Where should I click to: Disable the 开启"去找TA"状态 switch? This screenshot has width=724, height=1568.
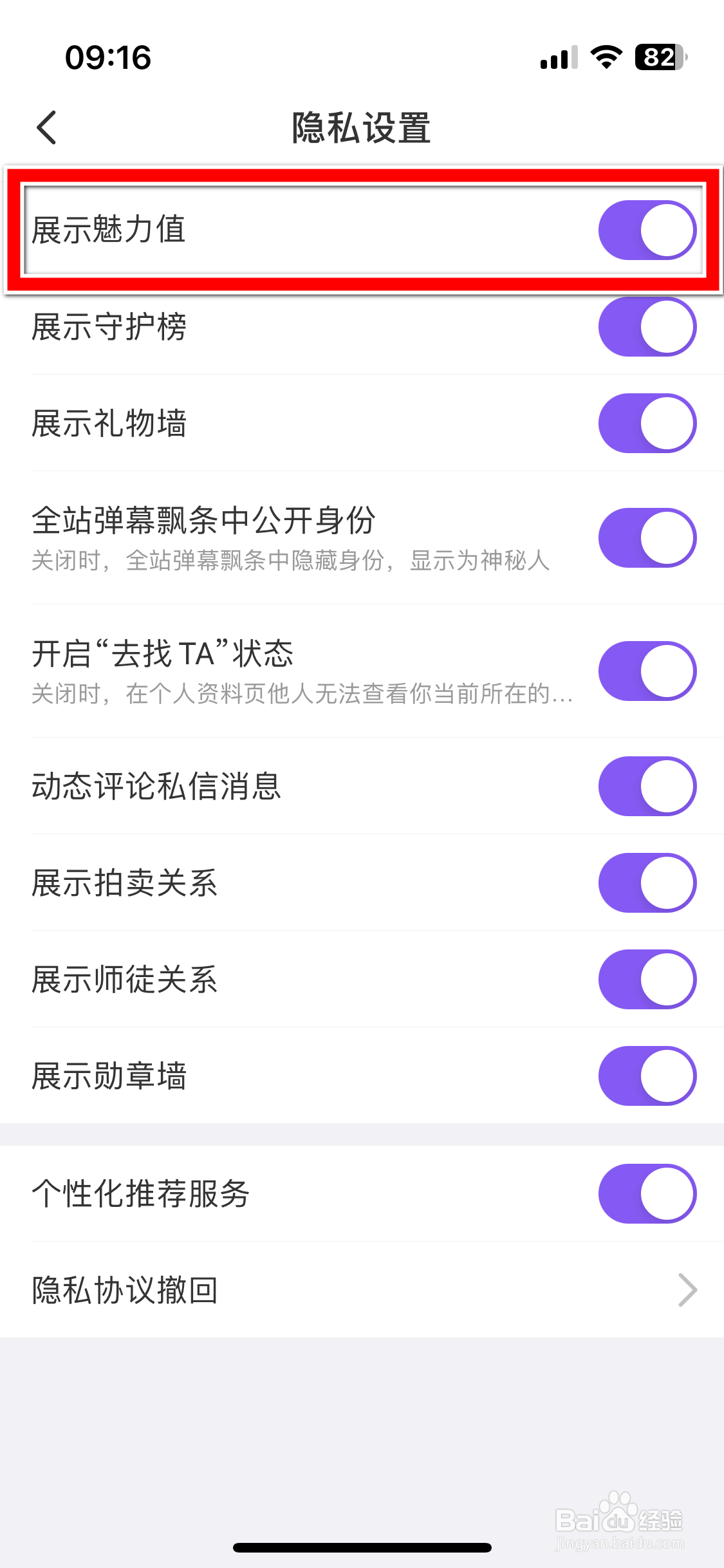coord(647,671)
